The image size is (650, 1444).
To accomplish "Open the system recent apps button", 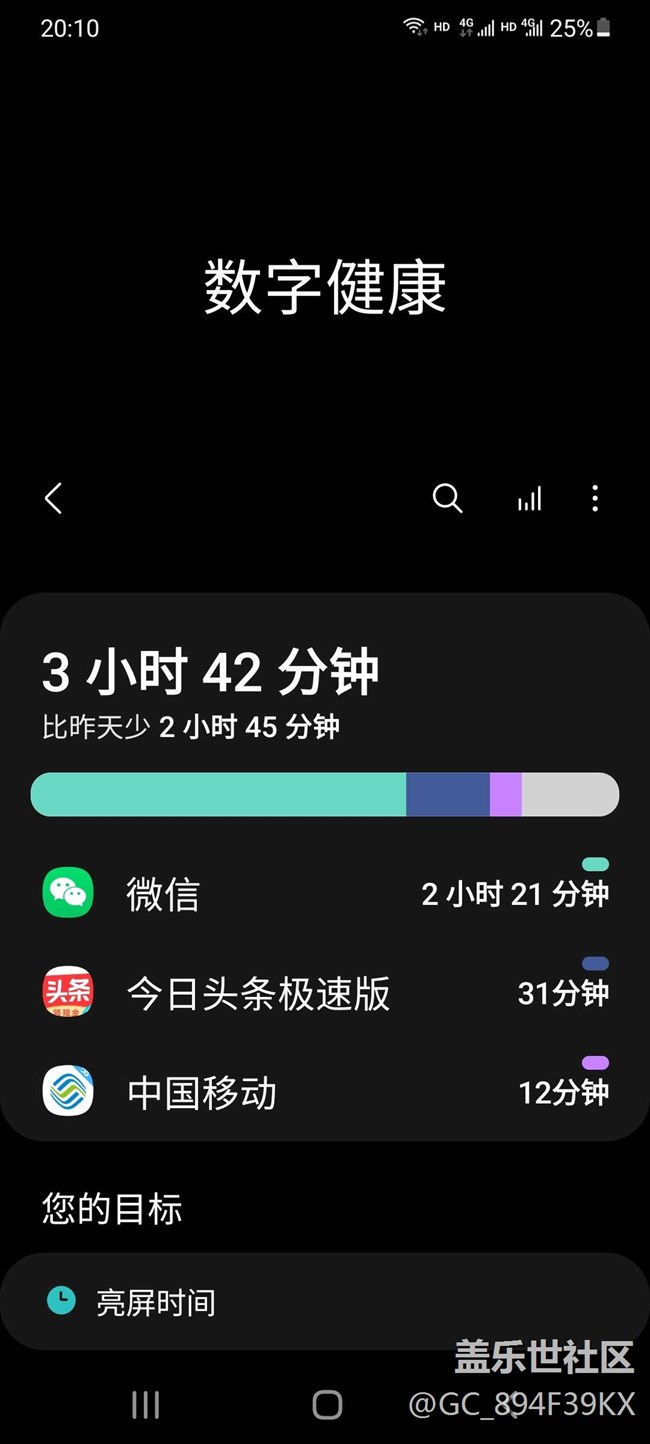I will [146, 1405].
